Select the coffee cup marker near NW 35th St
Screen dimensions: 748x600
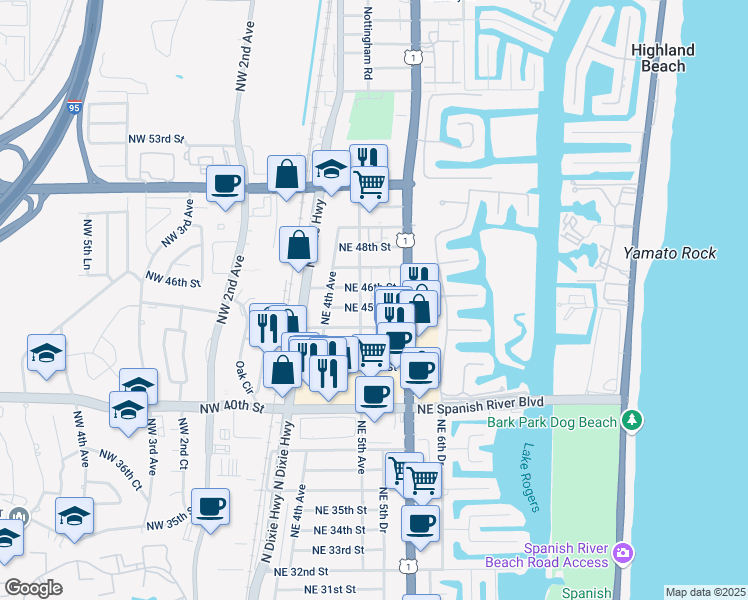pyautogui.click(x=210, y=508)
